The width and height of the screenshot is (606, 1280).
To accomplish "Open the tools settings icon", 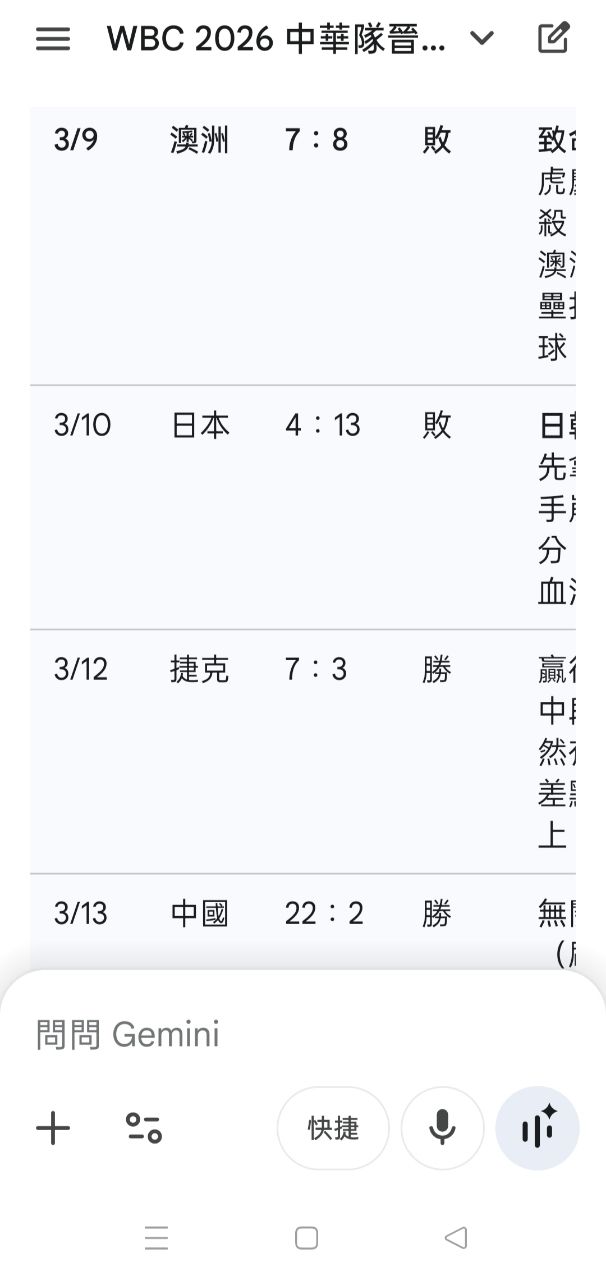I will tap(144, 1128).
